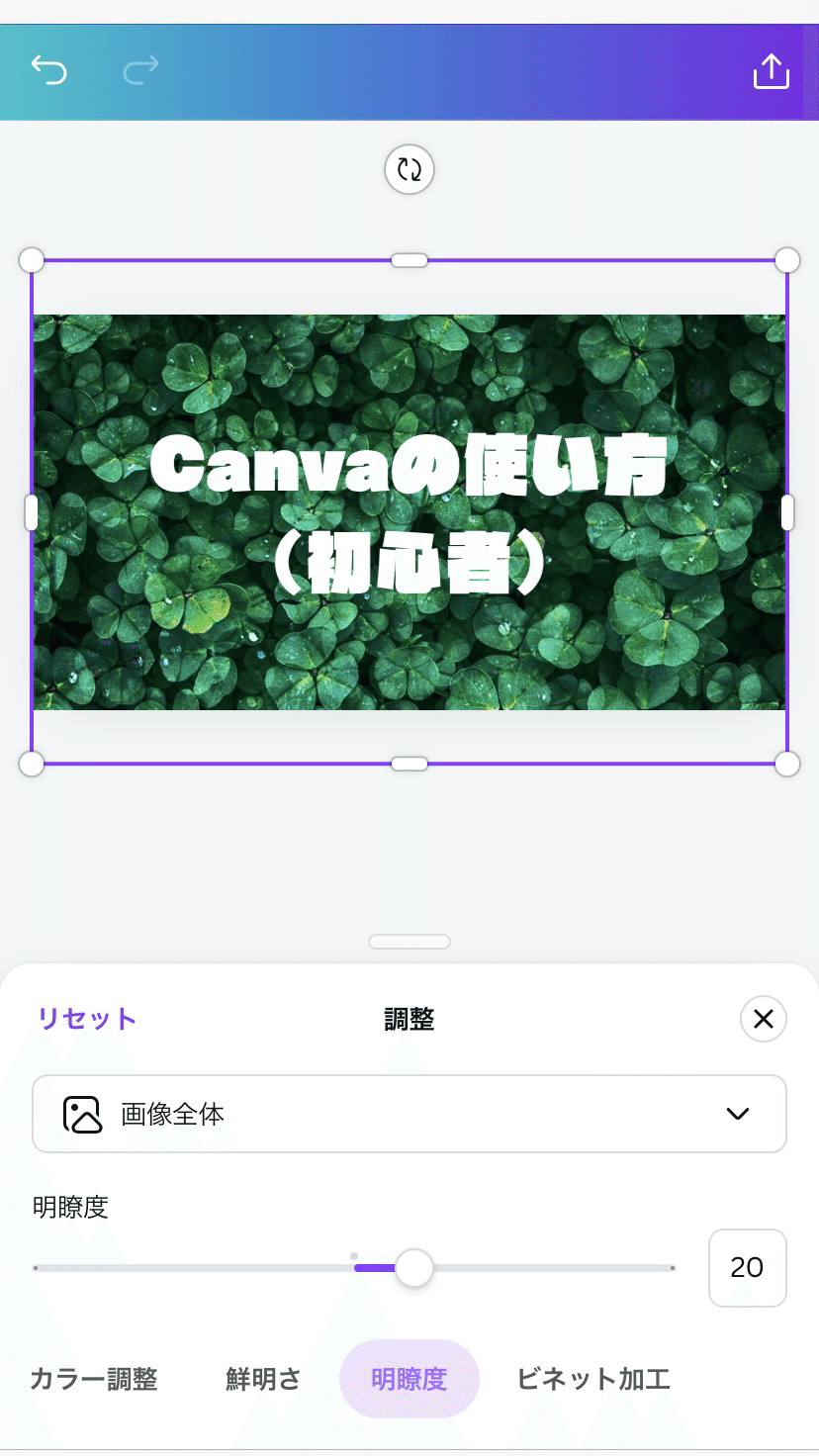The width and height of the screenshot is (819, 1456).
Task: Tap the 明瞭度 slider handle
Action: click(413, 1267)
